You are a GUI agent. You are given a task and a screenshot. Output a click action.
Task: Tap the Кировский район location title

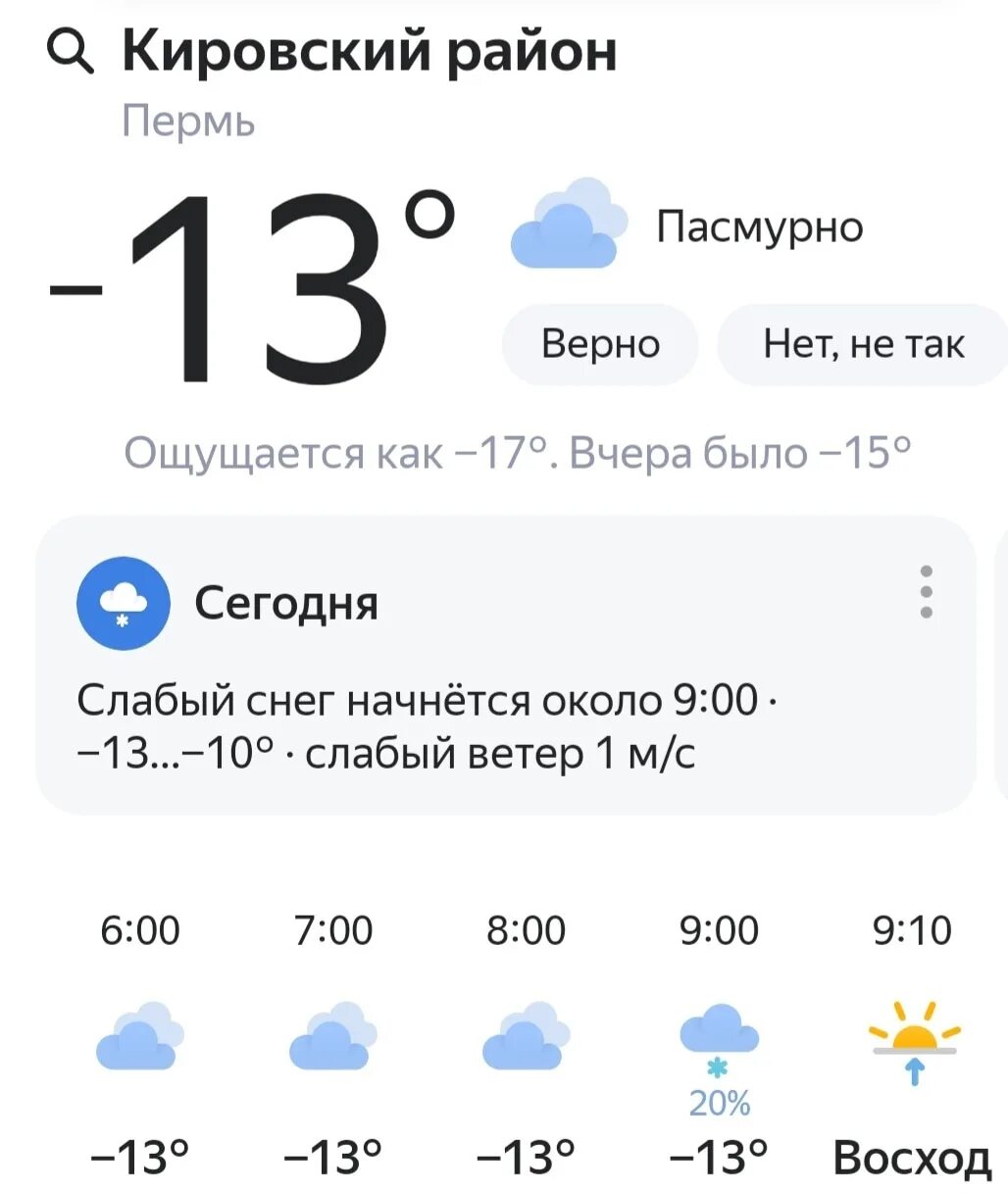coord(370,51)
